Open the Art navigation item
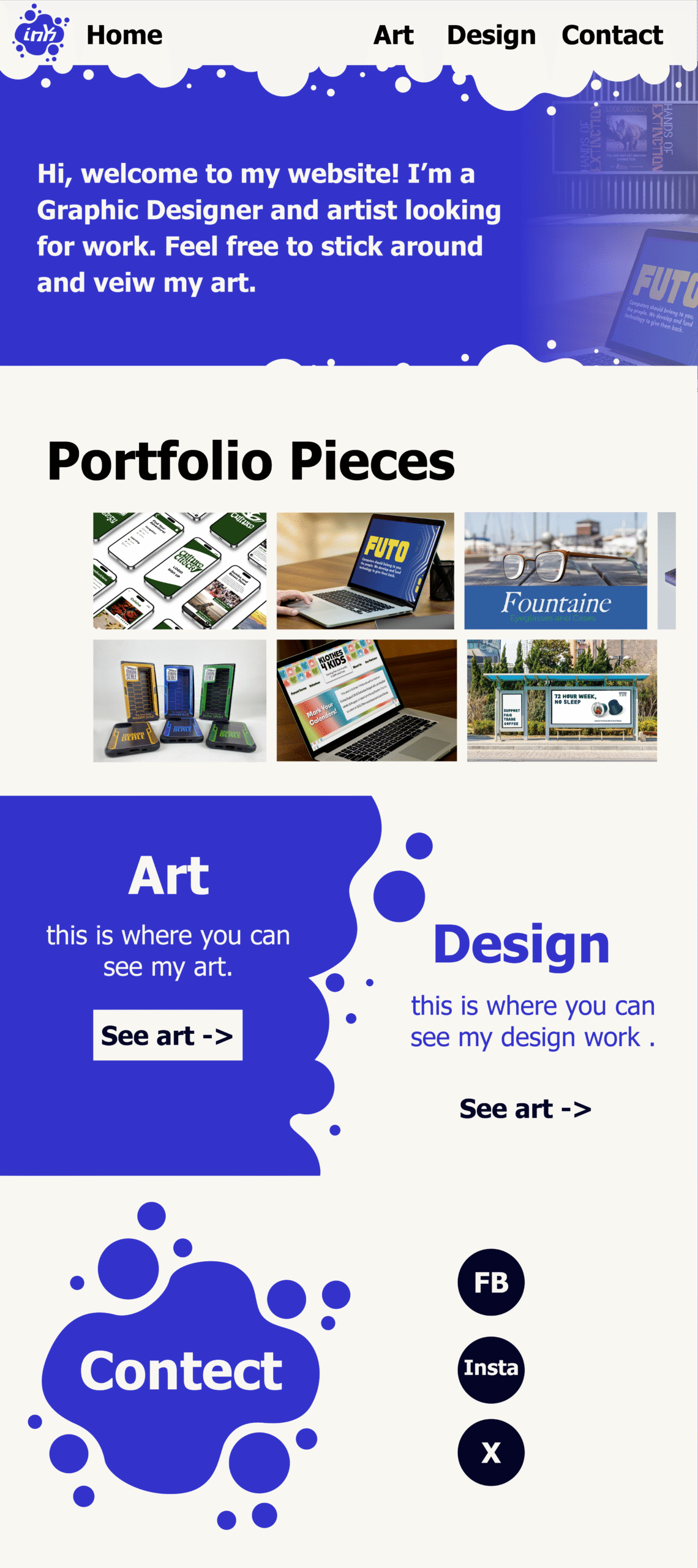The width and height of the screenshot is (698, 1568). (393, 35)
